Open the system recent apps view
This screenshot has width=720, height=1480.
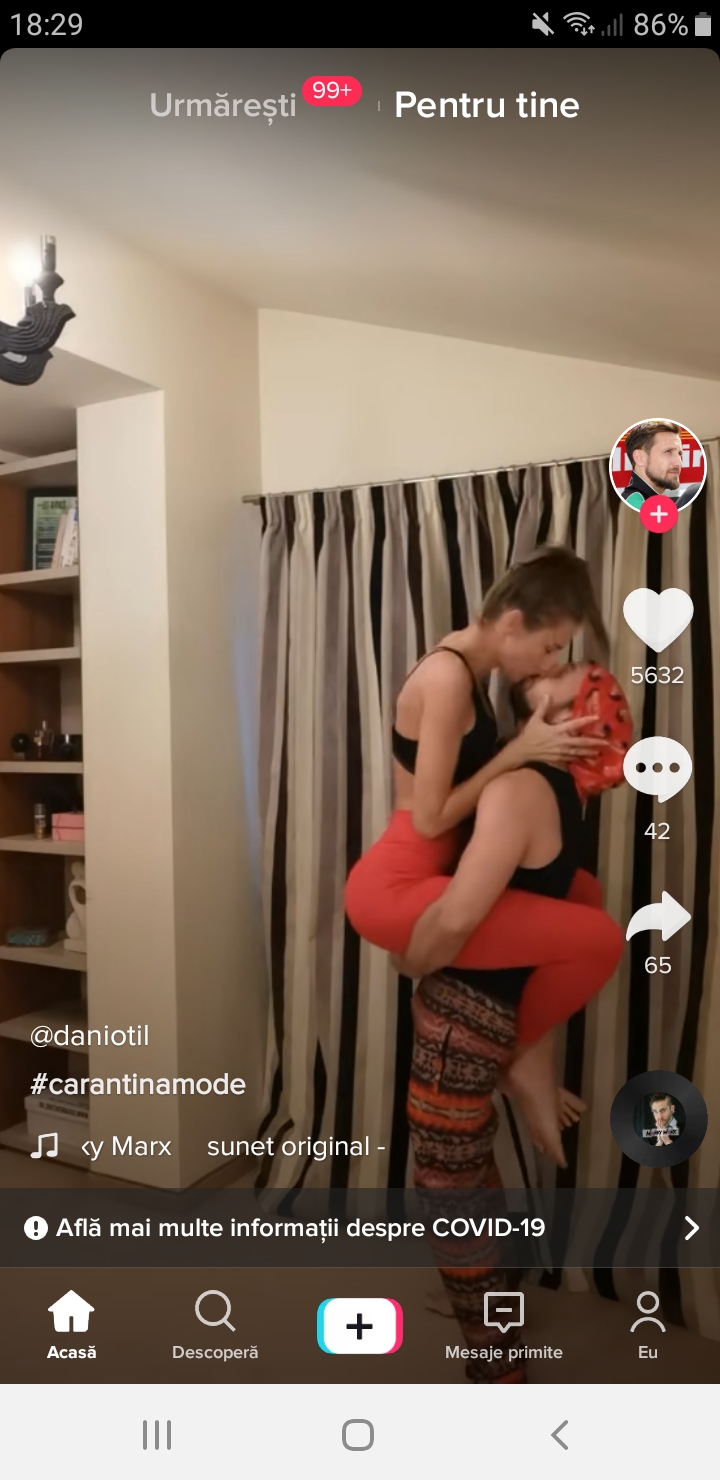(157, 1435)
